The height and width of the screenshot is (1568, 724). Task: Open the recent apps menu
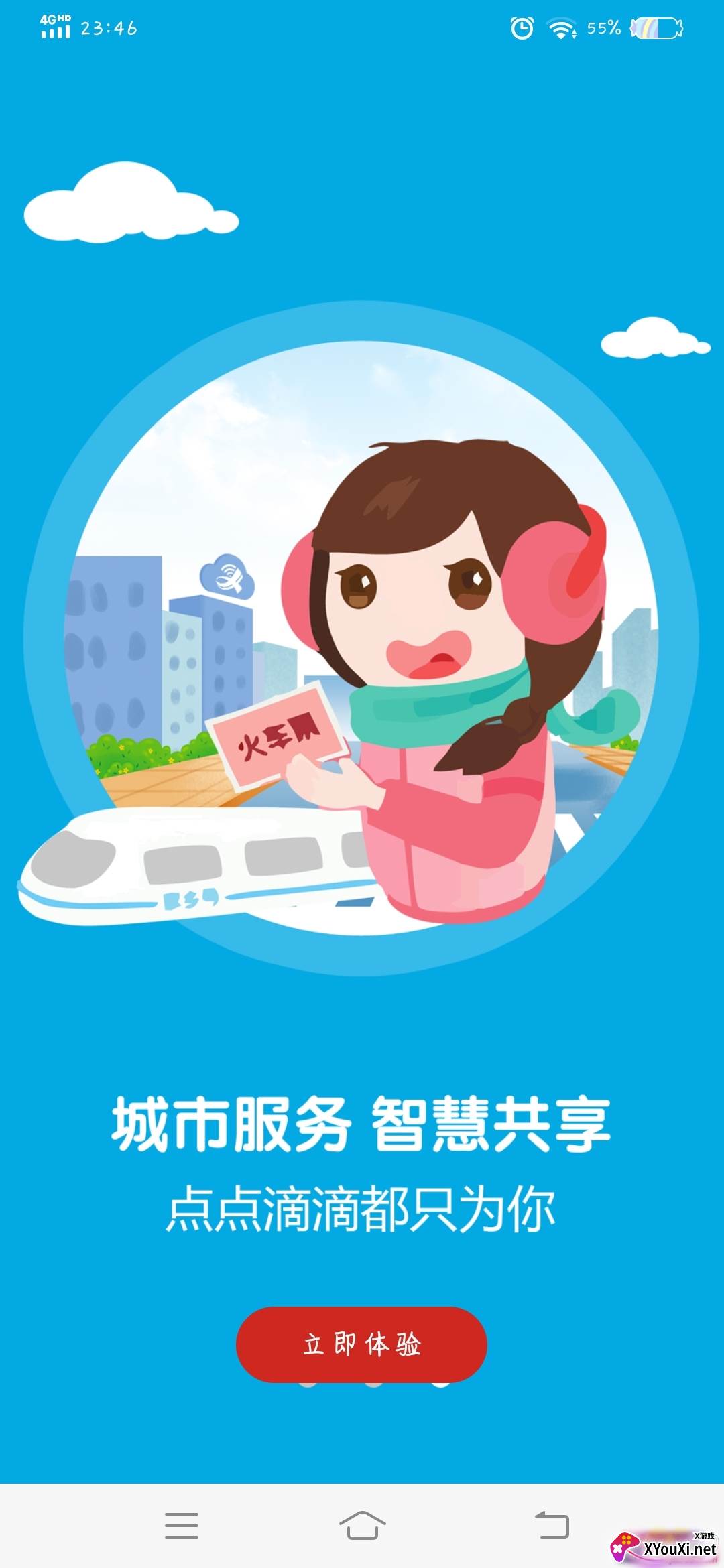pyautogui.click(x=182, y=1525)
